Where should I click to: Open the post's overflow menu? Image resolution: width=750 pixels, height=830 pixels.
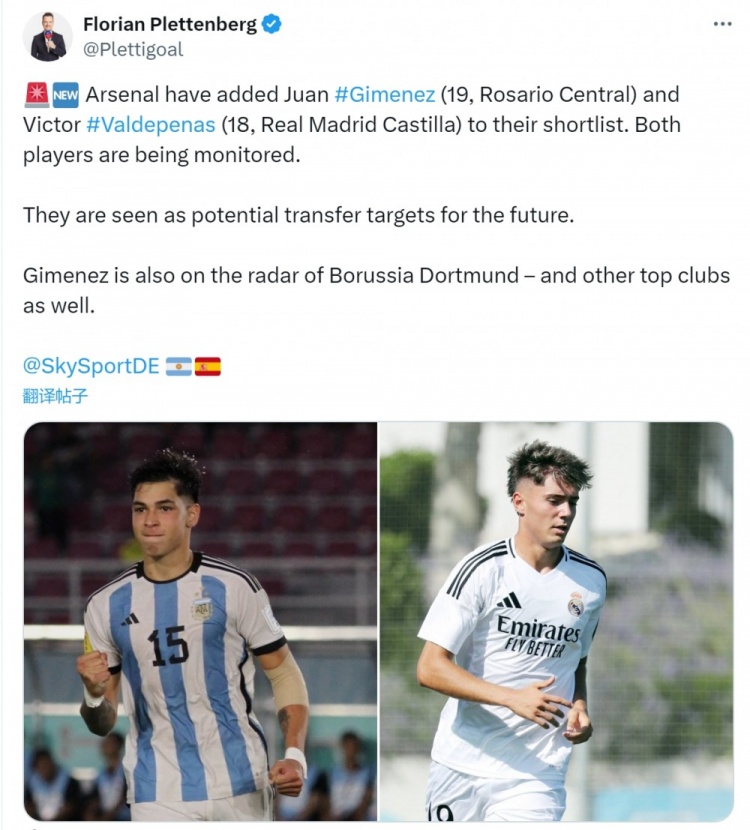722,24
